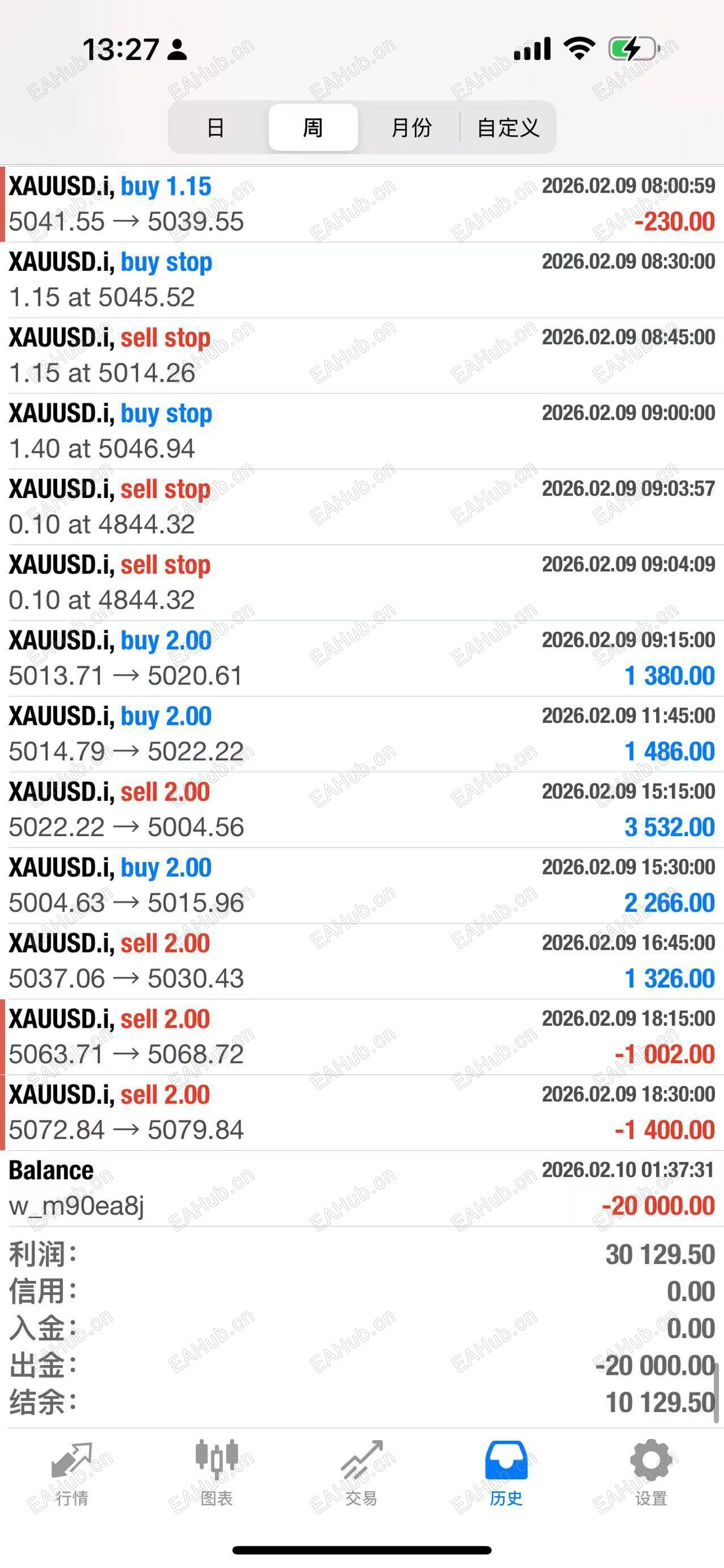This screenshot has height=1568, width=724.
Task: Expand the sell 2.00 trade with -1 400.00 loss
Action: (361, 1112)
